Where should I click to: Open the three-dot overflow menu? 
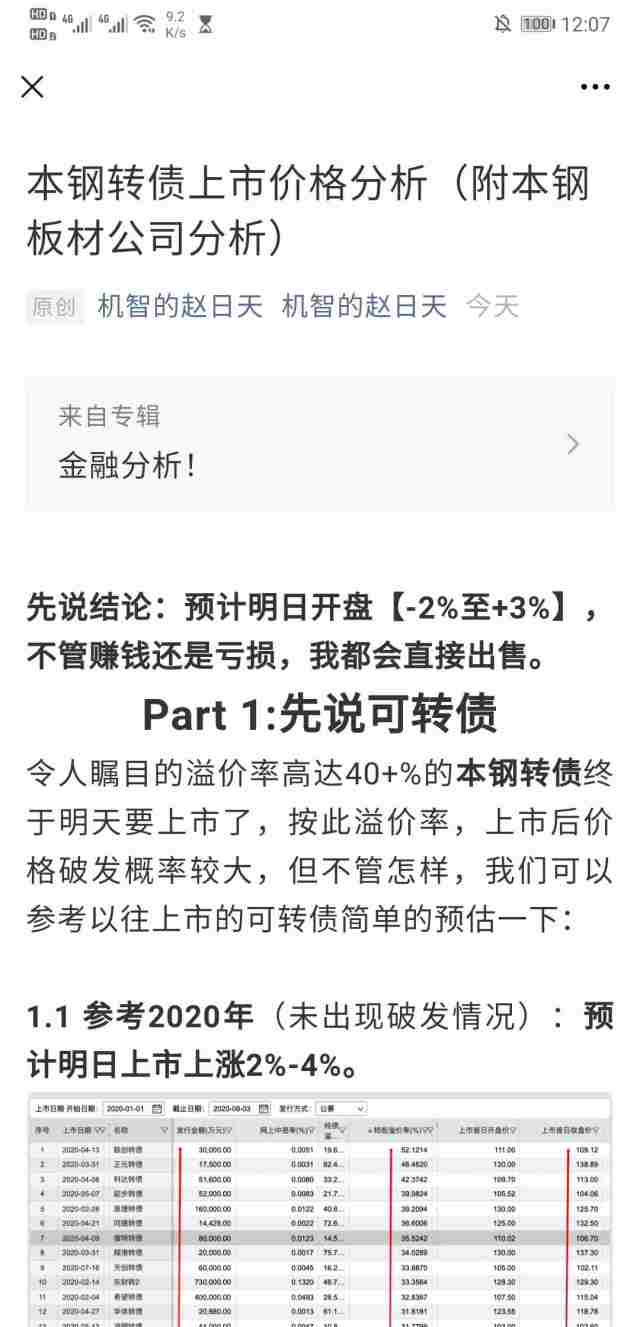(x=595, y=87)
